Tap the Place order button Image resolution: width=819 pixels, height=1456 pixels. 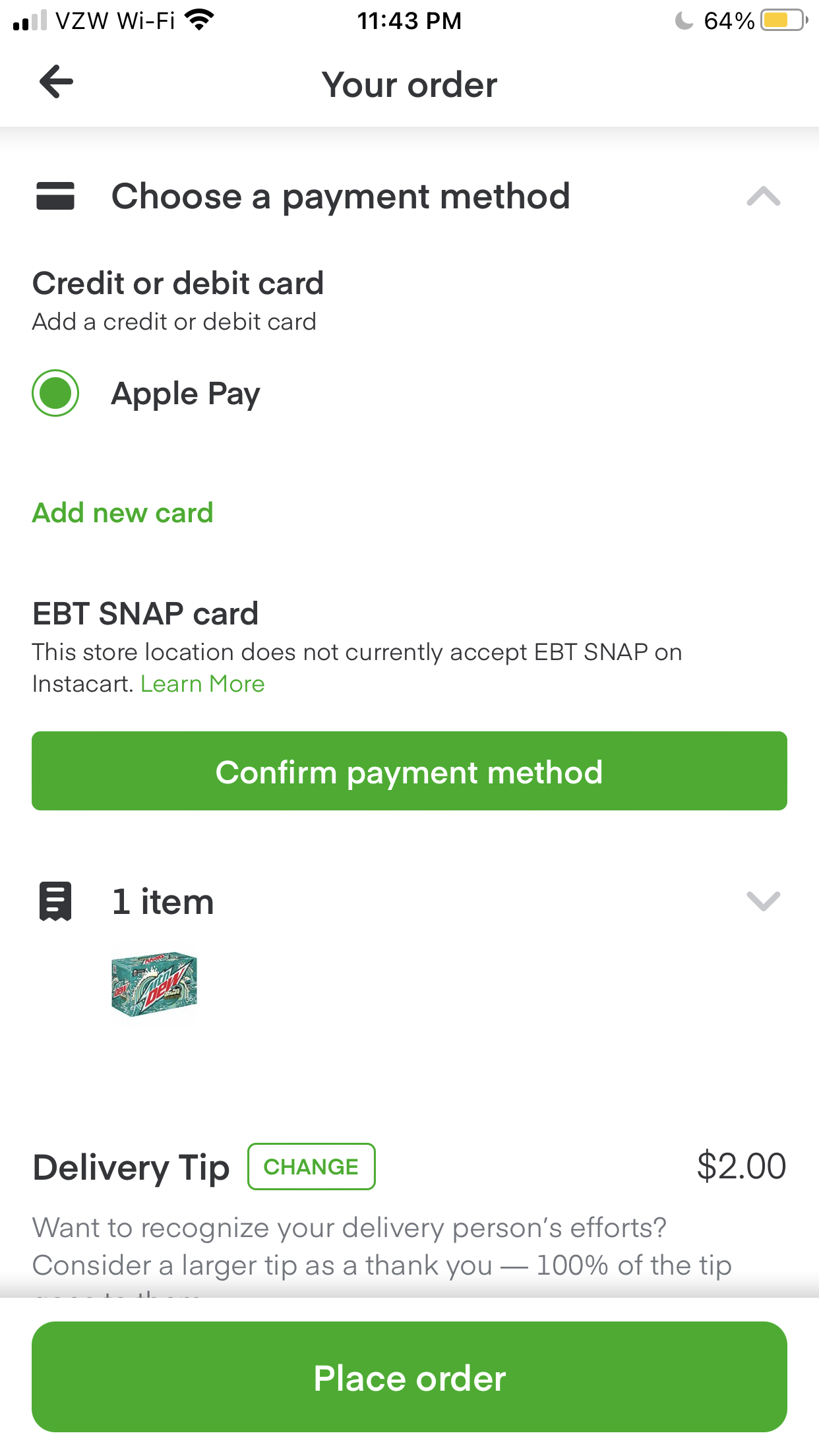tap(409, 1377)
